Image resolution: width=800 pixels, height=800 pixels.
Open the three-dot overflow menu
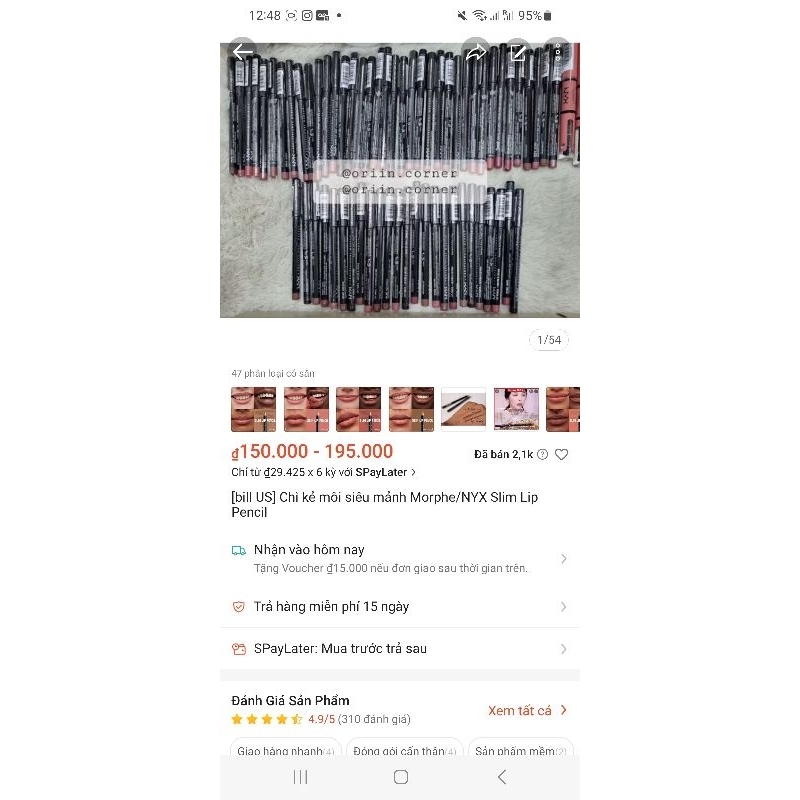coord(557,53)
